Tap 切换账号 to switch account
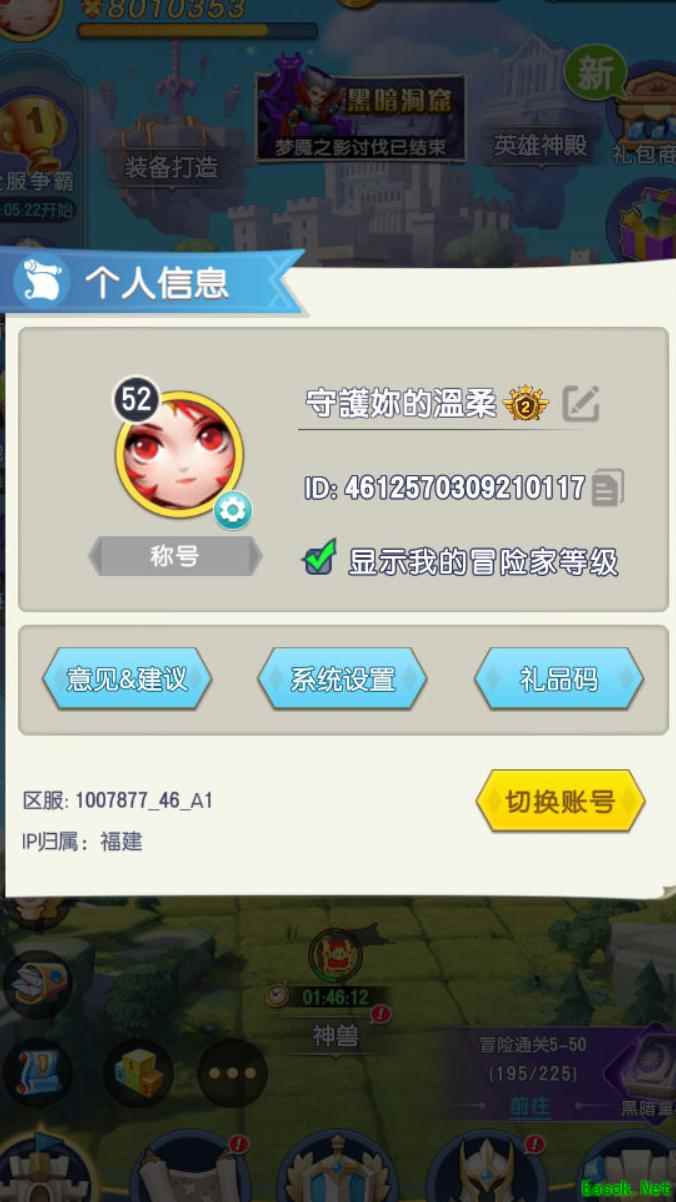Screen dimensions: 676x1202 (559, 802)
